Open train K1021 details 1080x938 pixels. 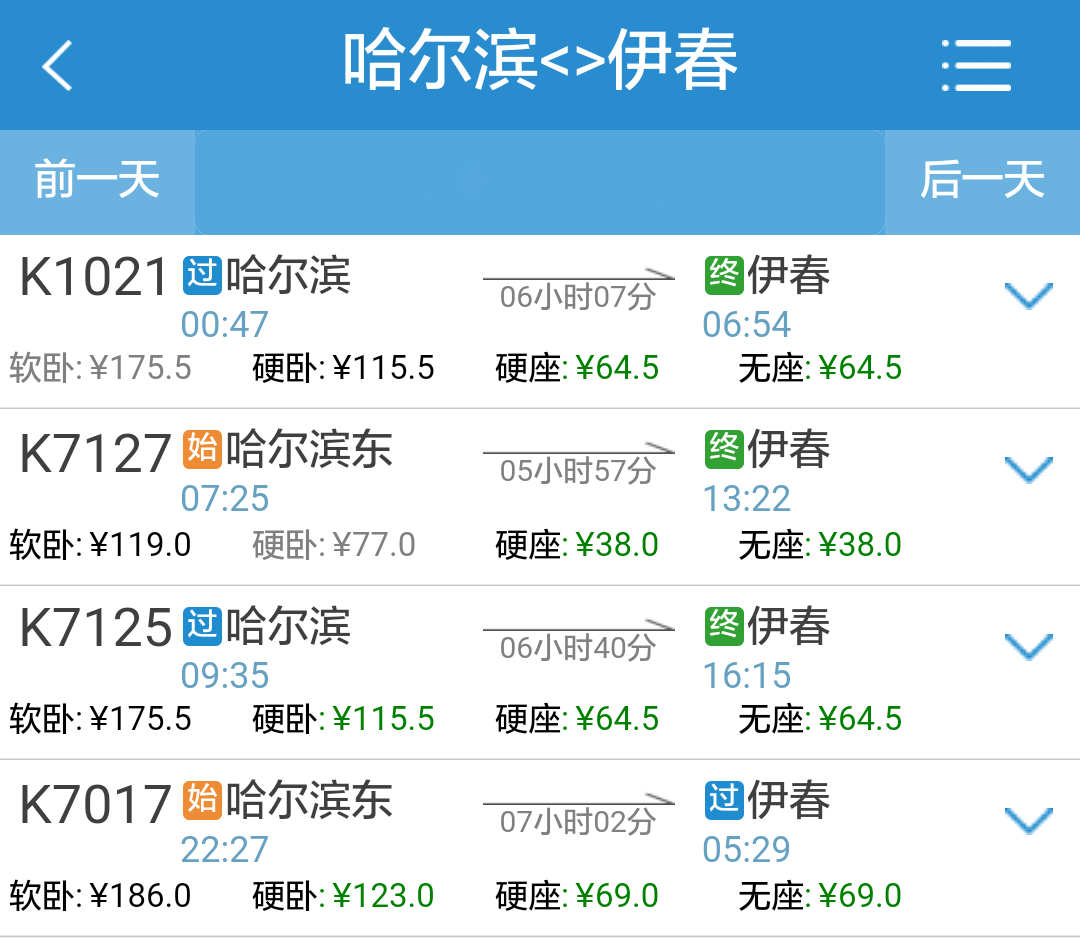tap(95, 278)
